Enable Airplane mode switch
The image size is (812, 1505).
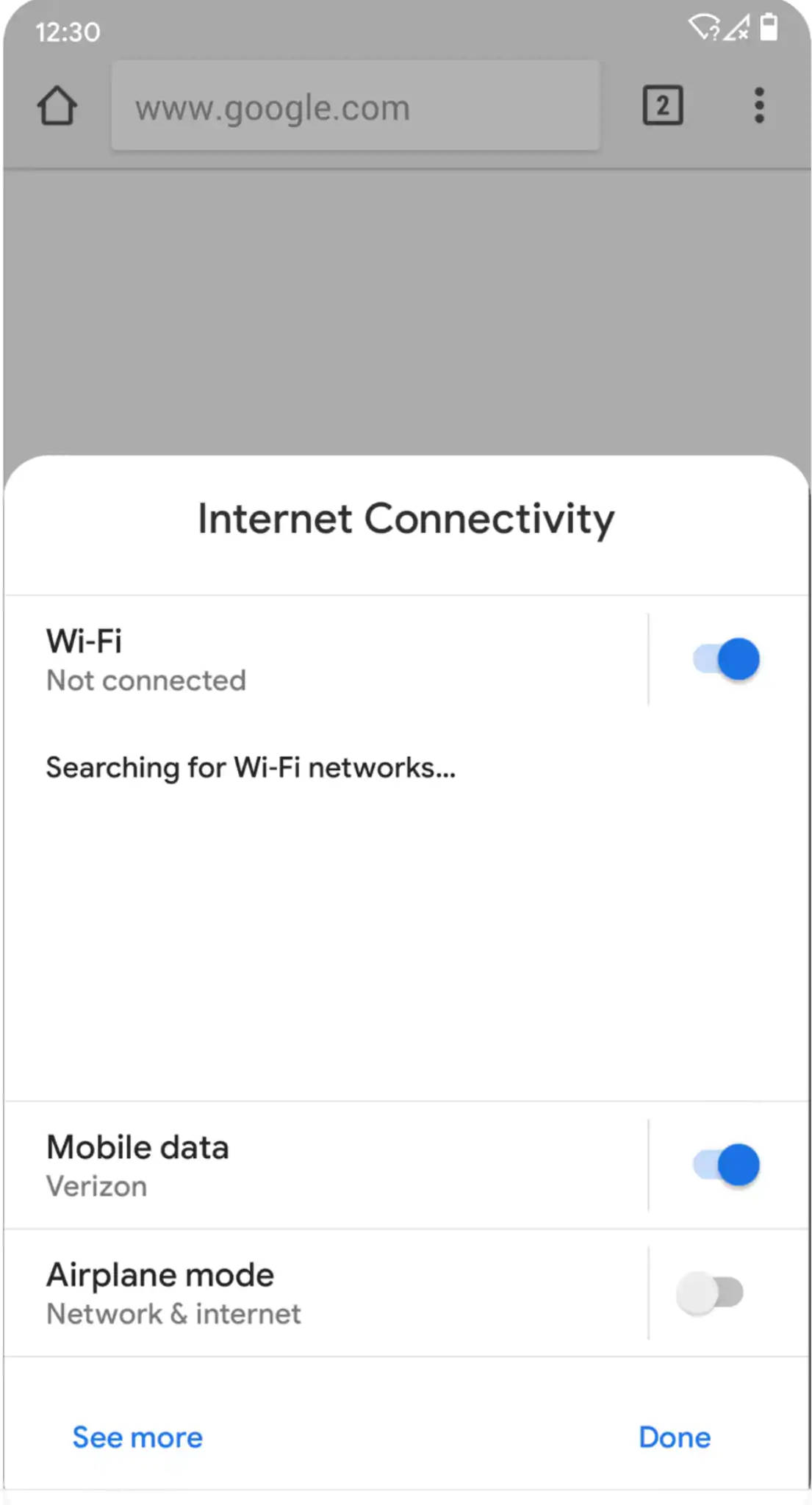pyautogui.click(x=710, y=1293)
